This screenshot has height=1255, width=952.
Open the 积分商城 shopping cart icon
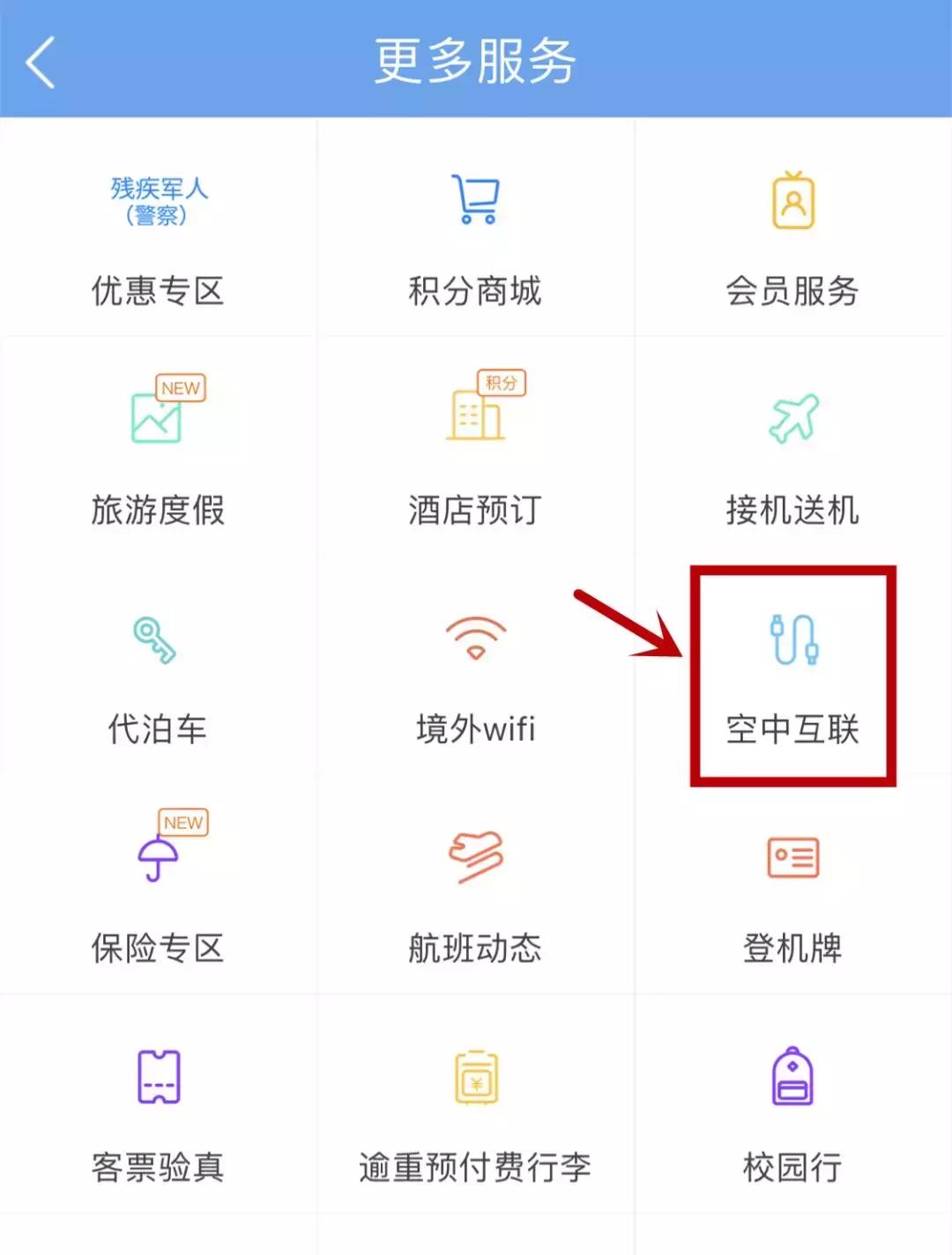click(476, 201)
